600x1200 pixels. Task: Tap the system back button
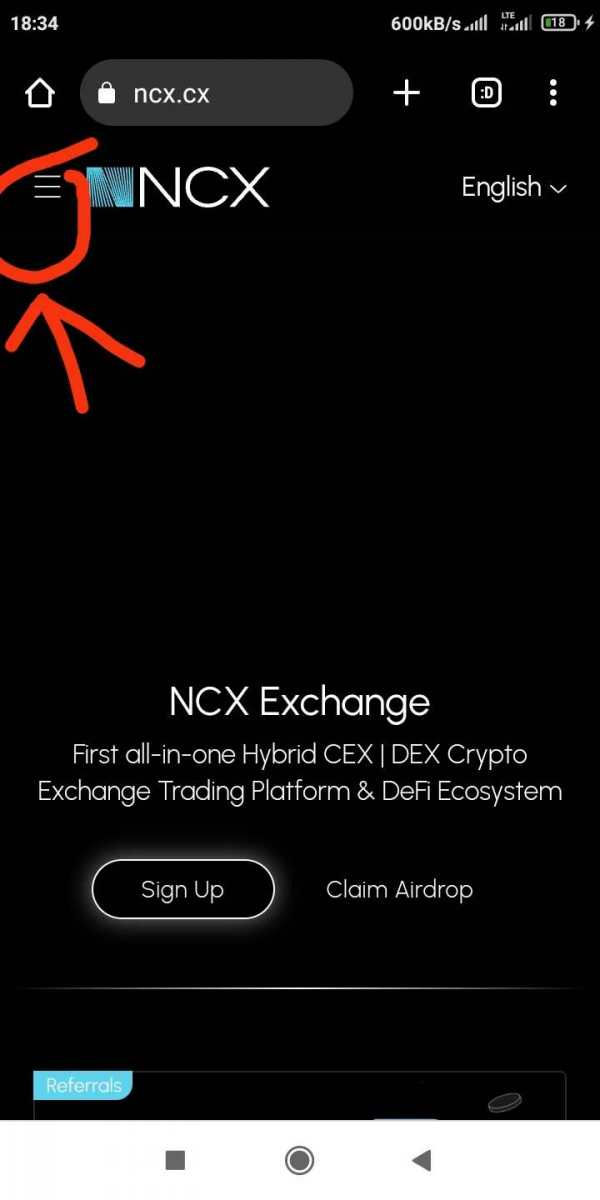(421, 1160)
